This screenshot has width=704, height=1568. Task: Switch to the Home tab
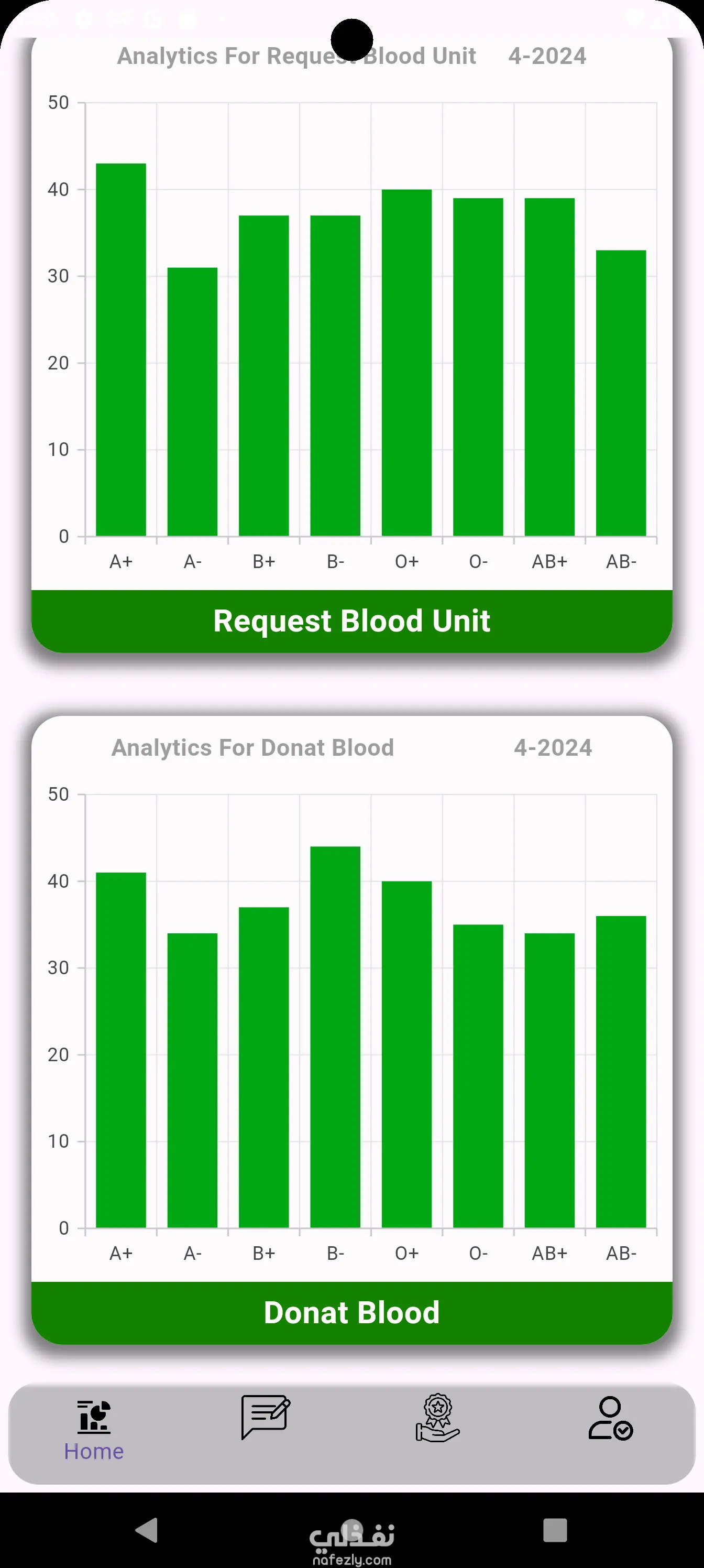point(94,1431)
